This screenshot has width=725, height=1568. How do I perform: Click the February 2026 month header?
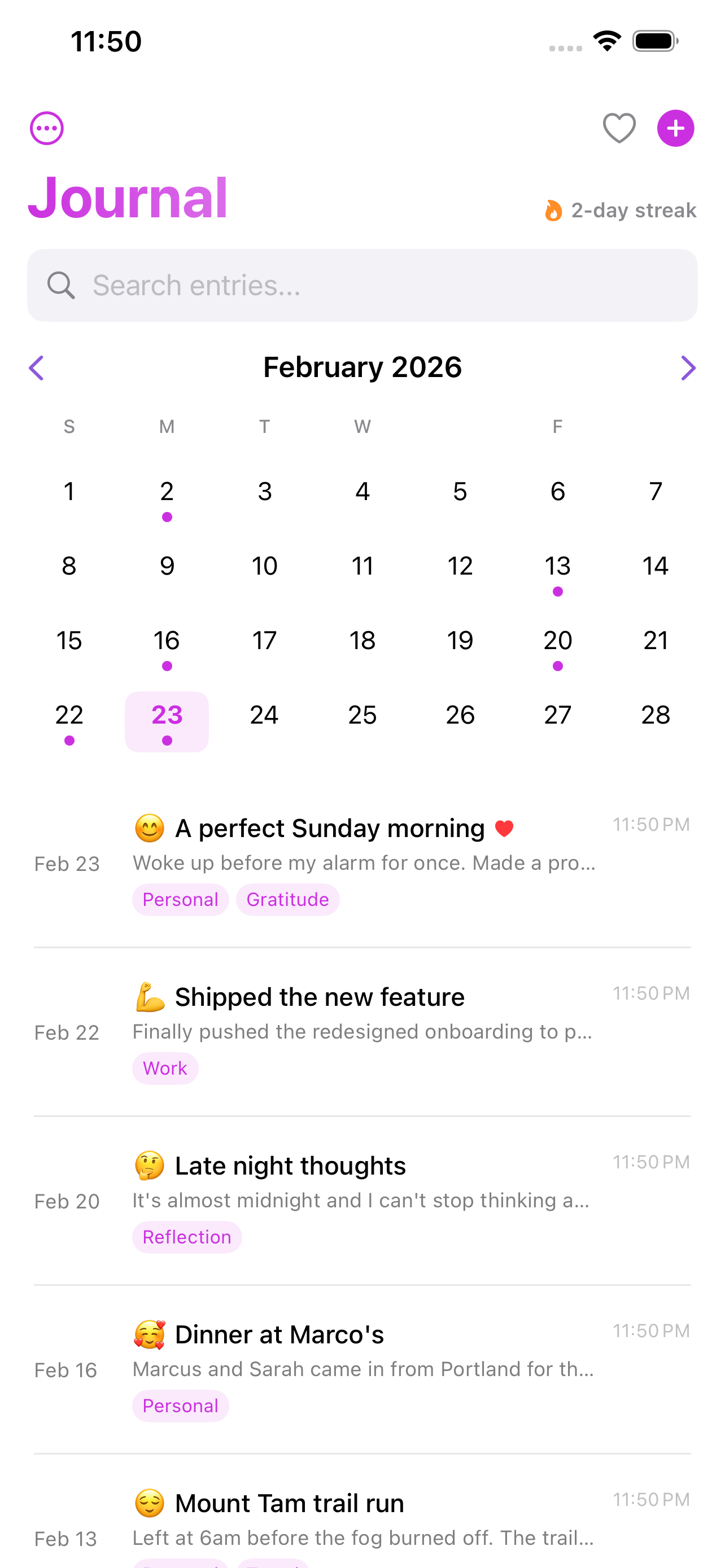tap(362, 367)
